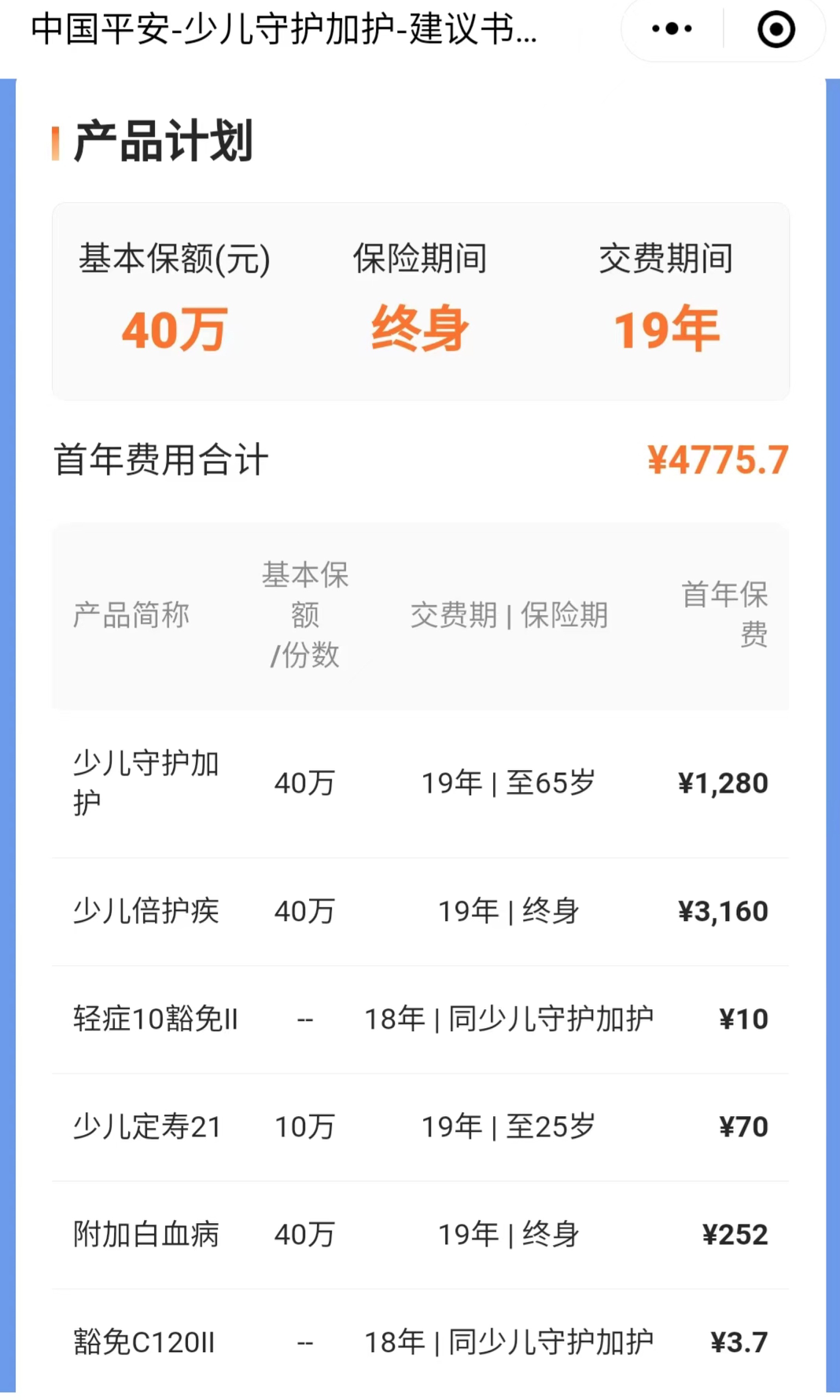
Task: Open the mini program's three-dot menu
Action: [672, 29]
